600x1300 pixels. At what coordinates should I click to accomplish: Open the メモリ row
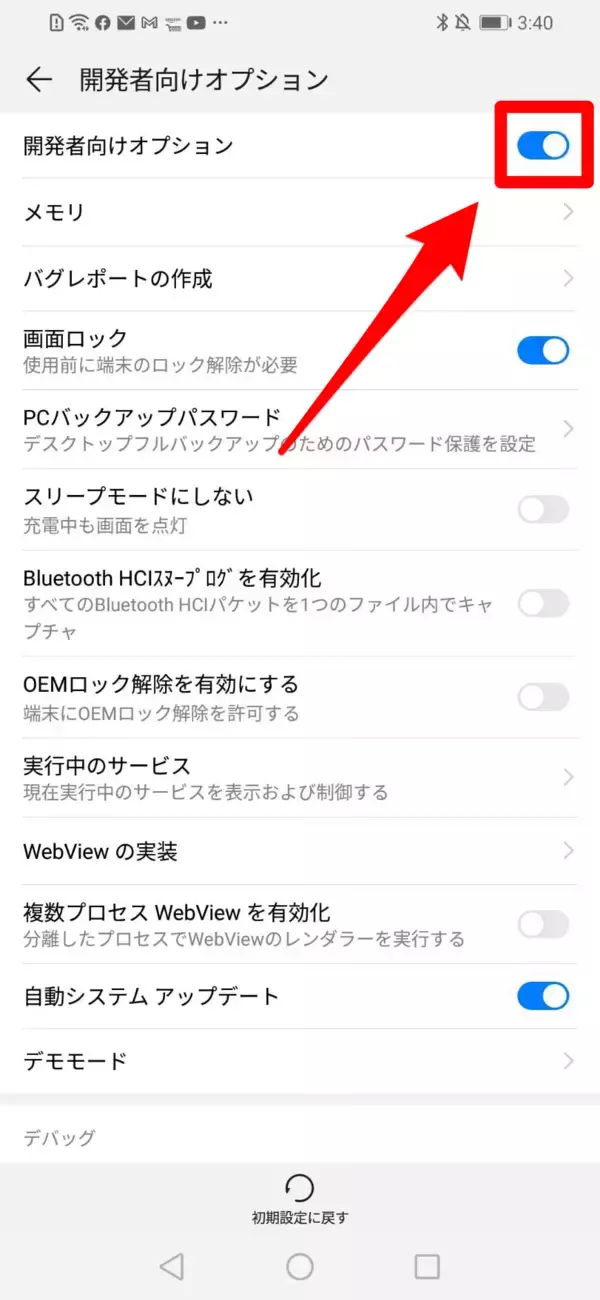pyautogui.click(x=300, y=212)
